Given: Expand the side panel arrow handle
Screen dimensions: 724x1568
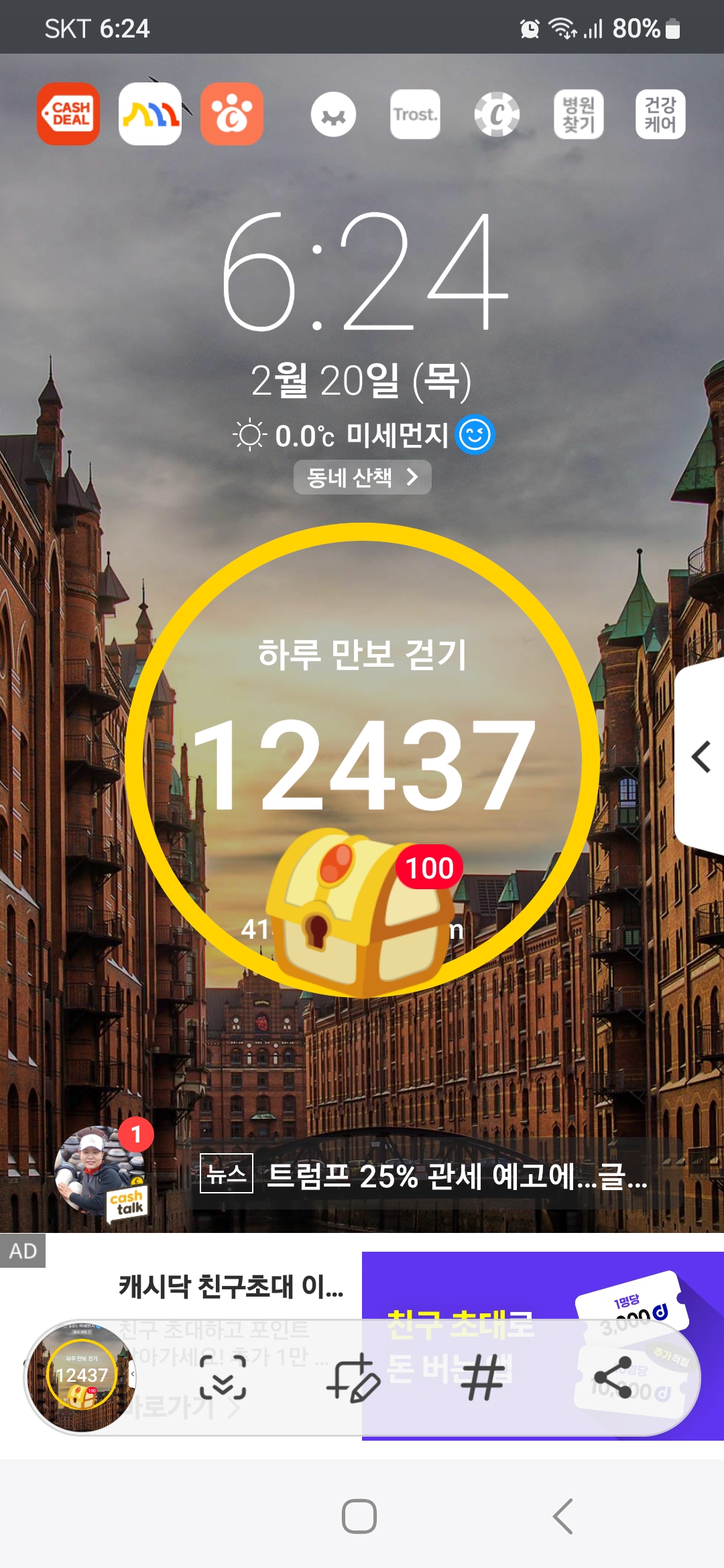Looking at the screenshot, I should pyautogui.click(x=701, y=757).
